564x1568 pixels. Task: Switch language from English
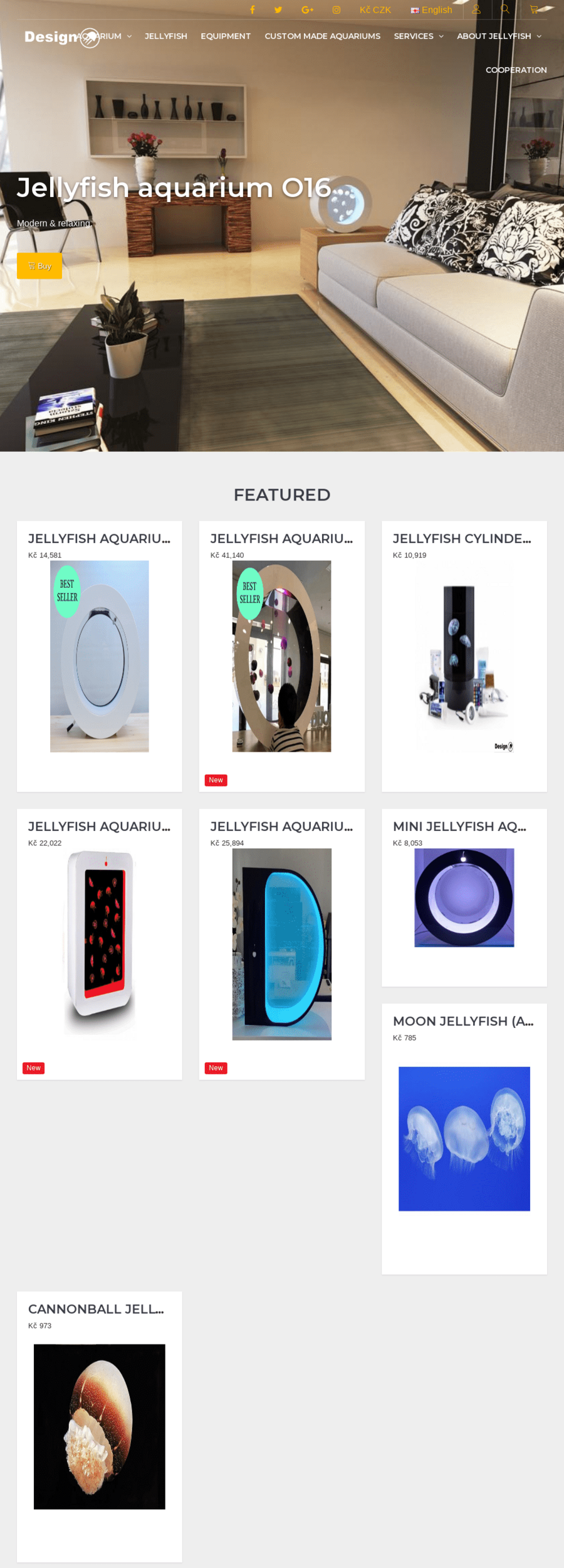tap(432, 10)
